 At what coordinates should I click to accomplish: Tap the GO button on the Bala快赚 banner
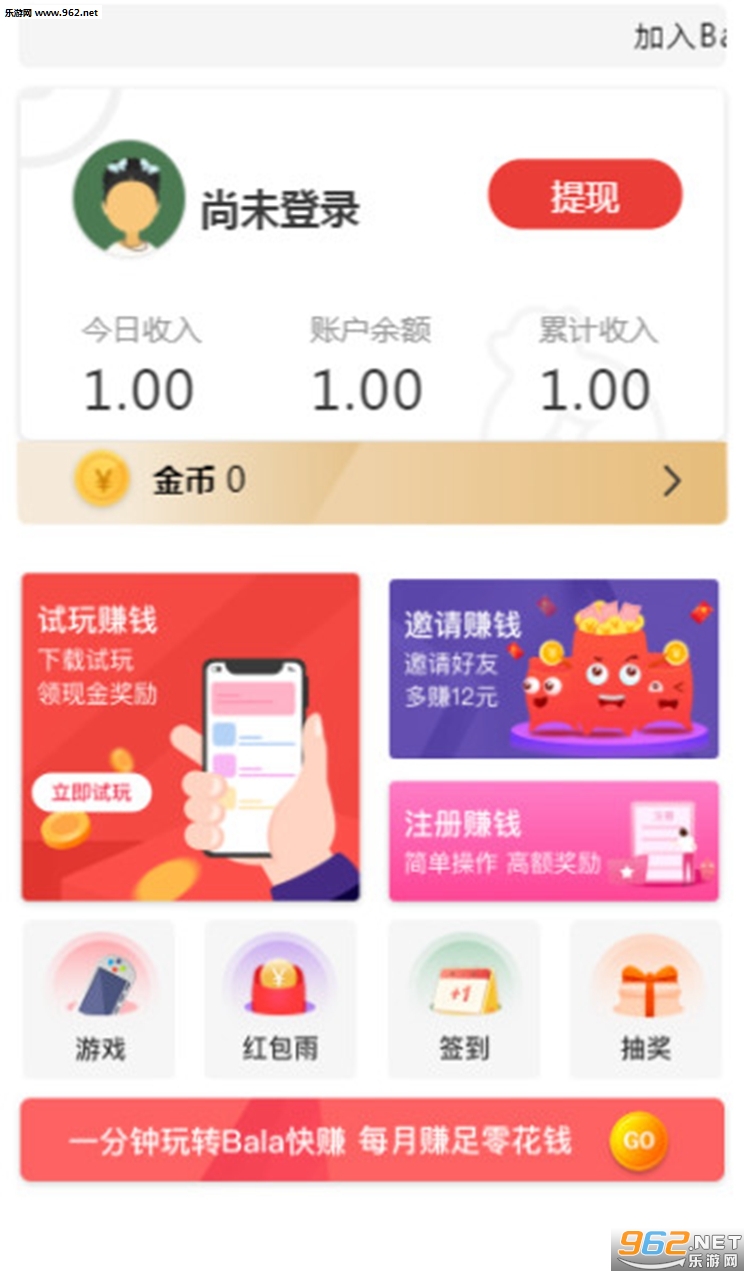coord(638,1141)
